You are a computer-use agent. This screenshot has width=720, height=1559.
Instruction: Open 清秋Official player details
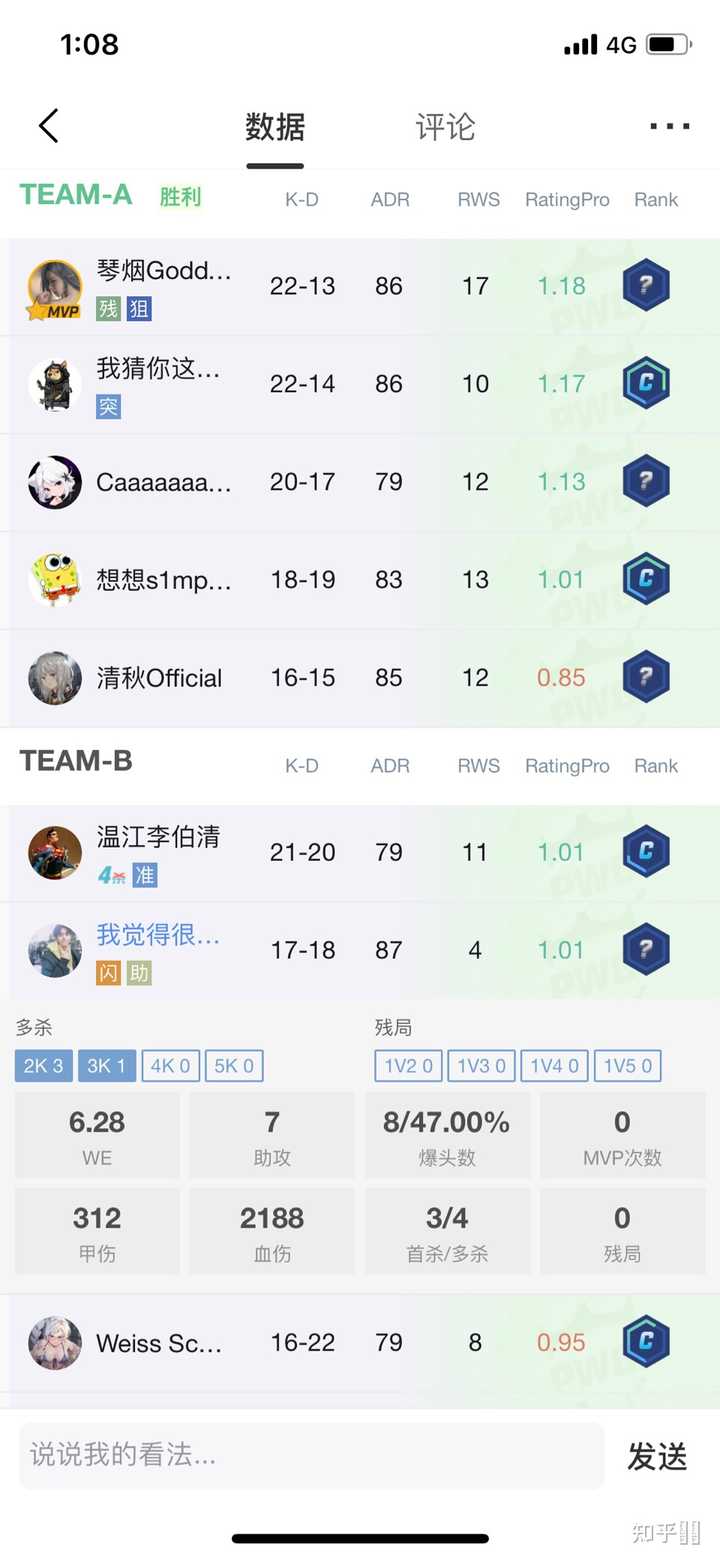pos(360,678)
